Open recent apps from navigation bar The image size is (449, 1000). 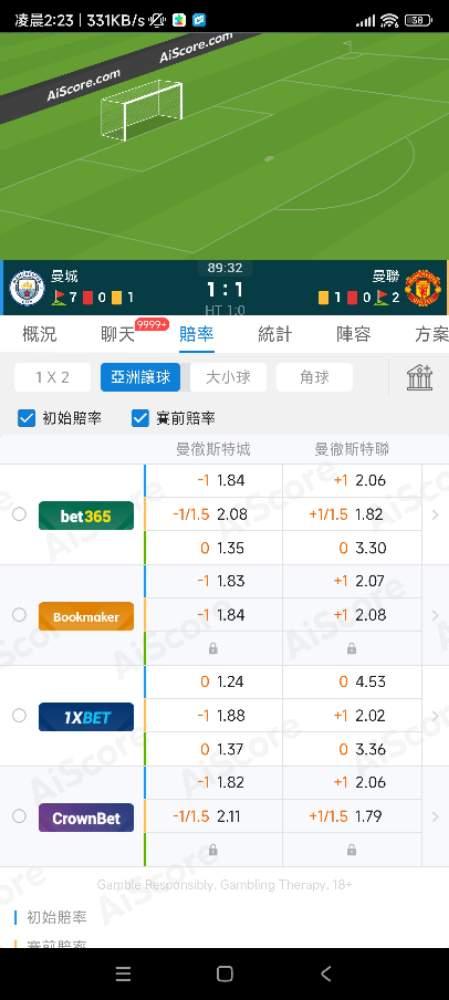123,973
